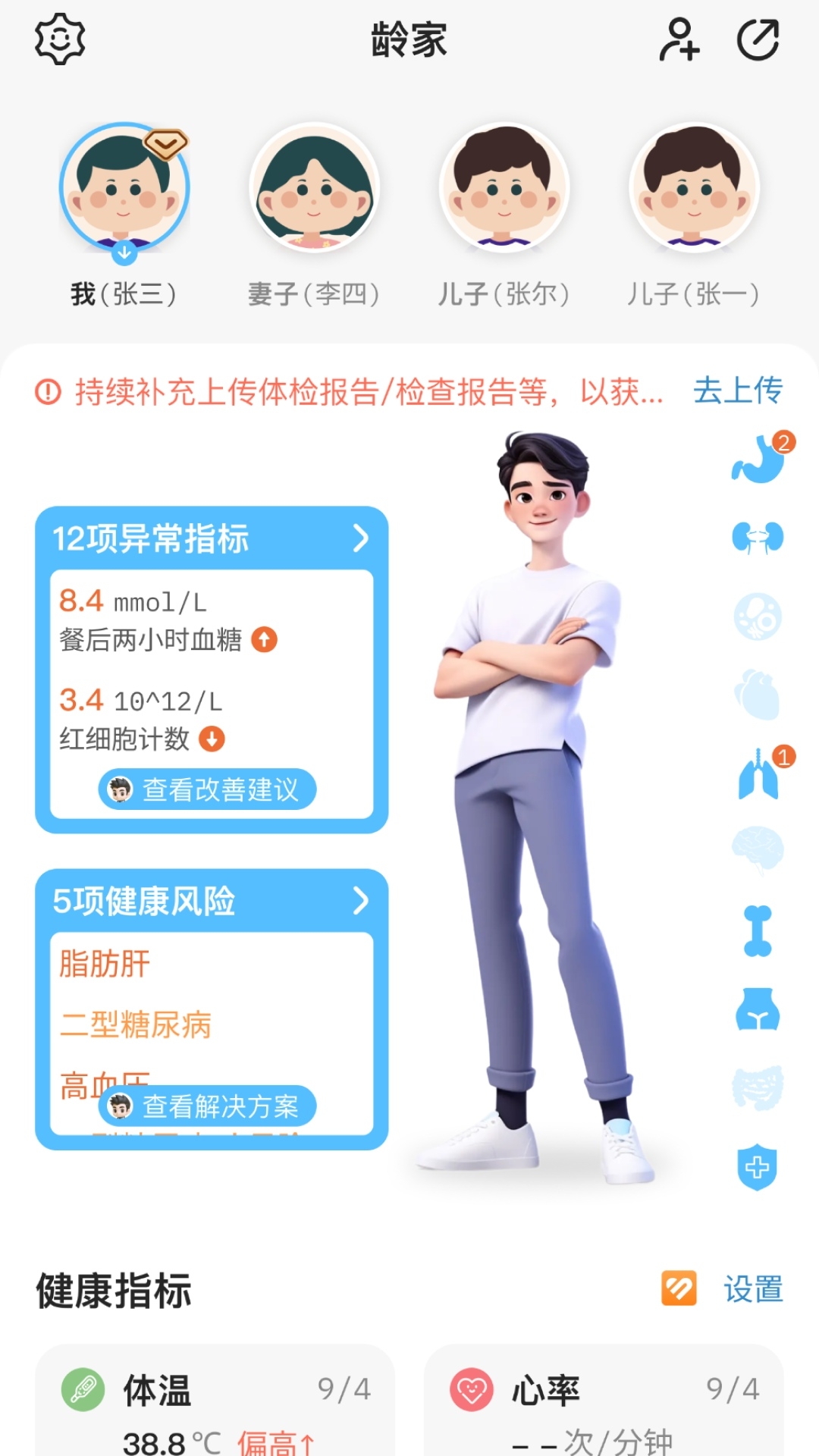Open the 心率 indicator card
The width and height of the screenshot is (819, 1456).
coord(604,1403)
